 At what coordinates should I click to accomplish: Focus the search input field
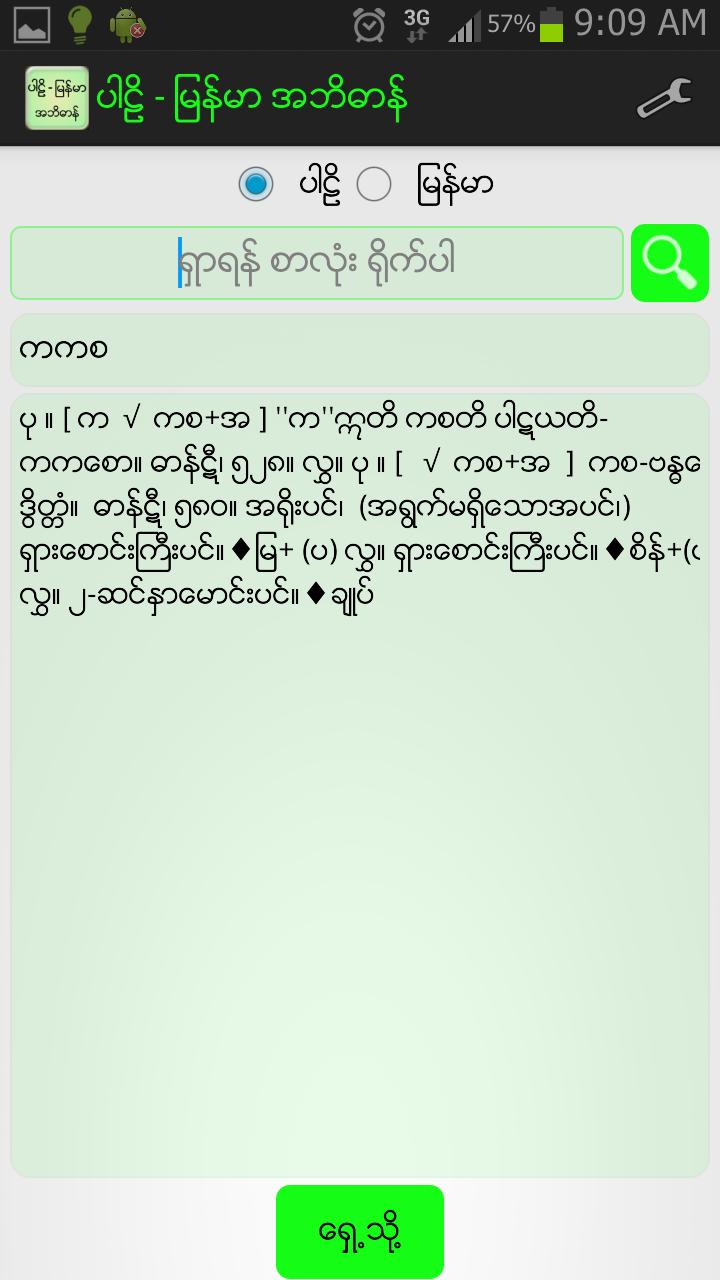click(x=316, y=262)
